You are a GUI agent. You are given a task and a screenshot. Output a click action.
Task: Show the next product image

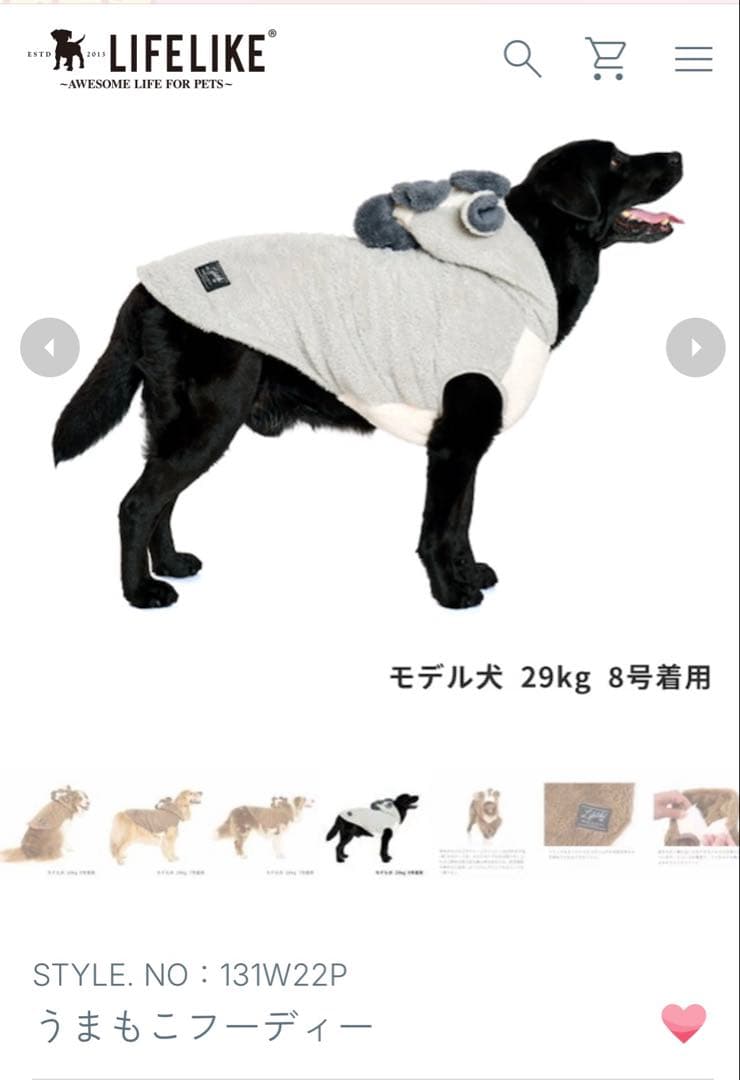tap(695, 347)
